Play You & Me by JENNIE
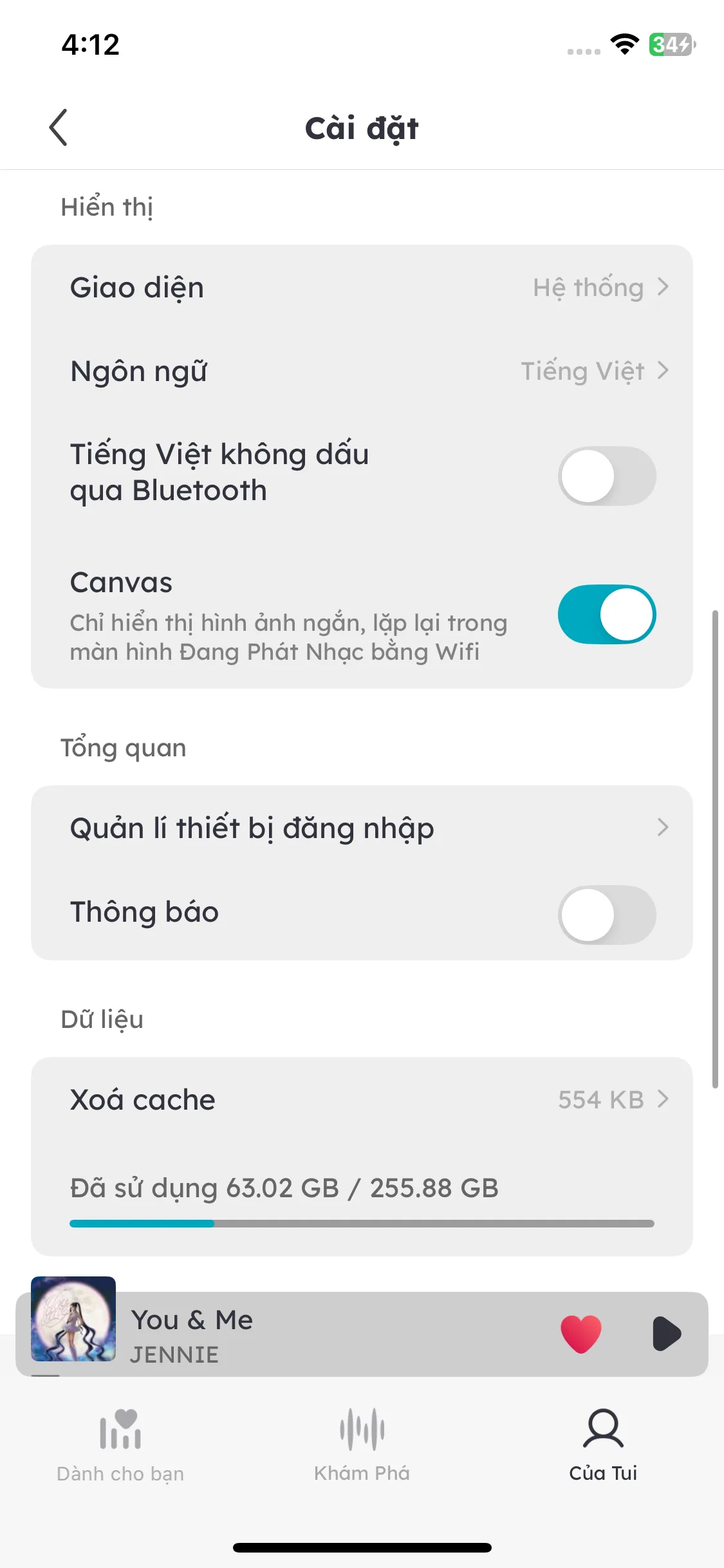724x1568 pixels. (667, 1334)
